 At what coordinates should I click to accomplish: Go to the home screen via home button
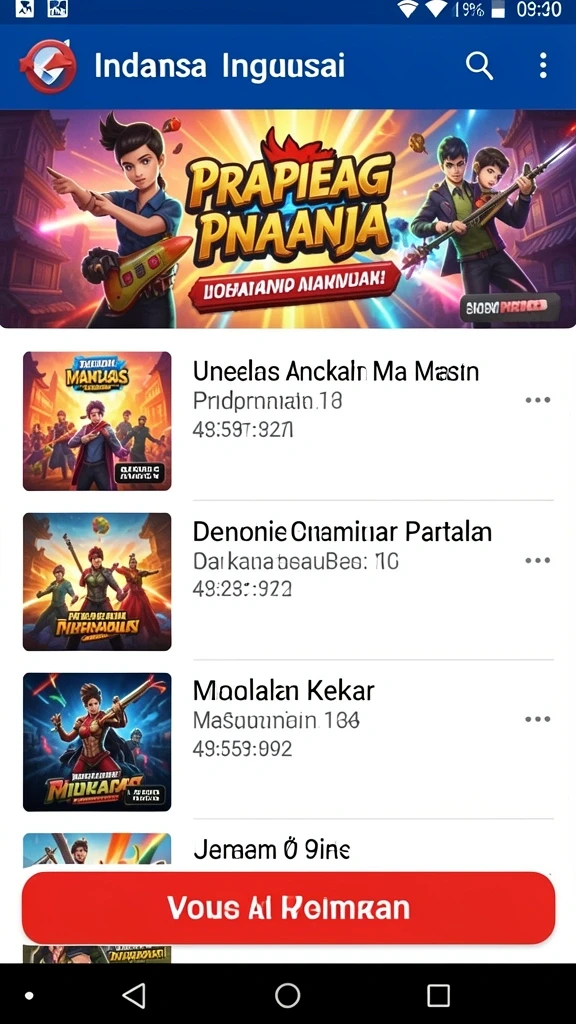click(287, 995)
